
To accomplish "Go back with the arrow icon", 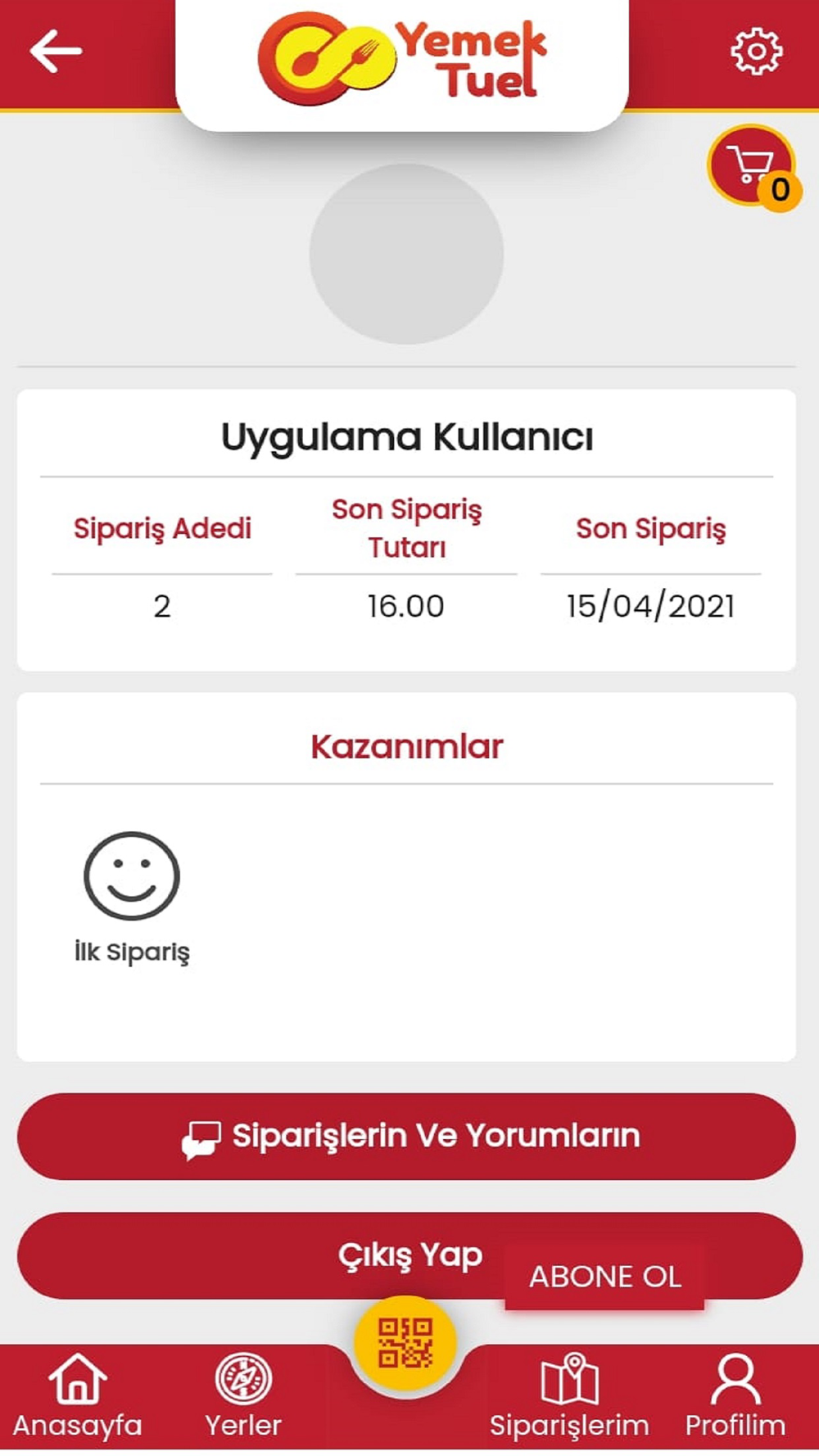I will point(56,52).
